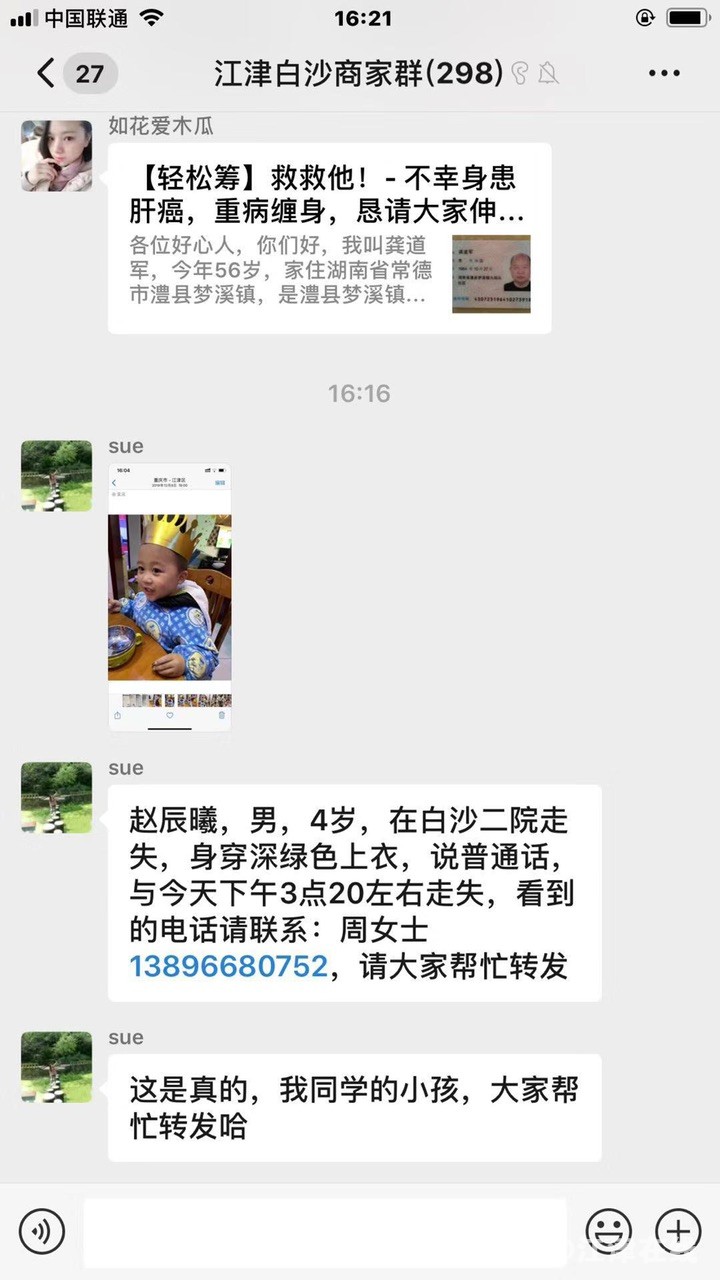Open 如花爱木瓜's profile avatar
Viewport: 720px width, 1280px height.
57,156
